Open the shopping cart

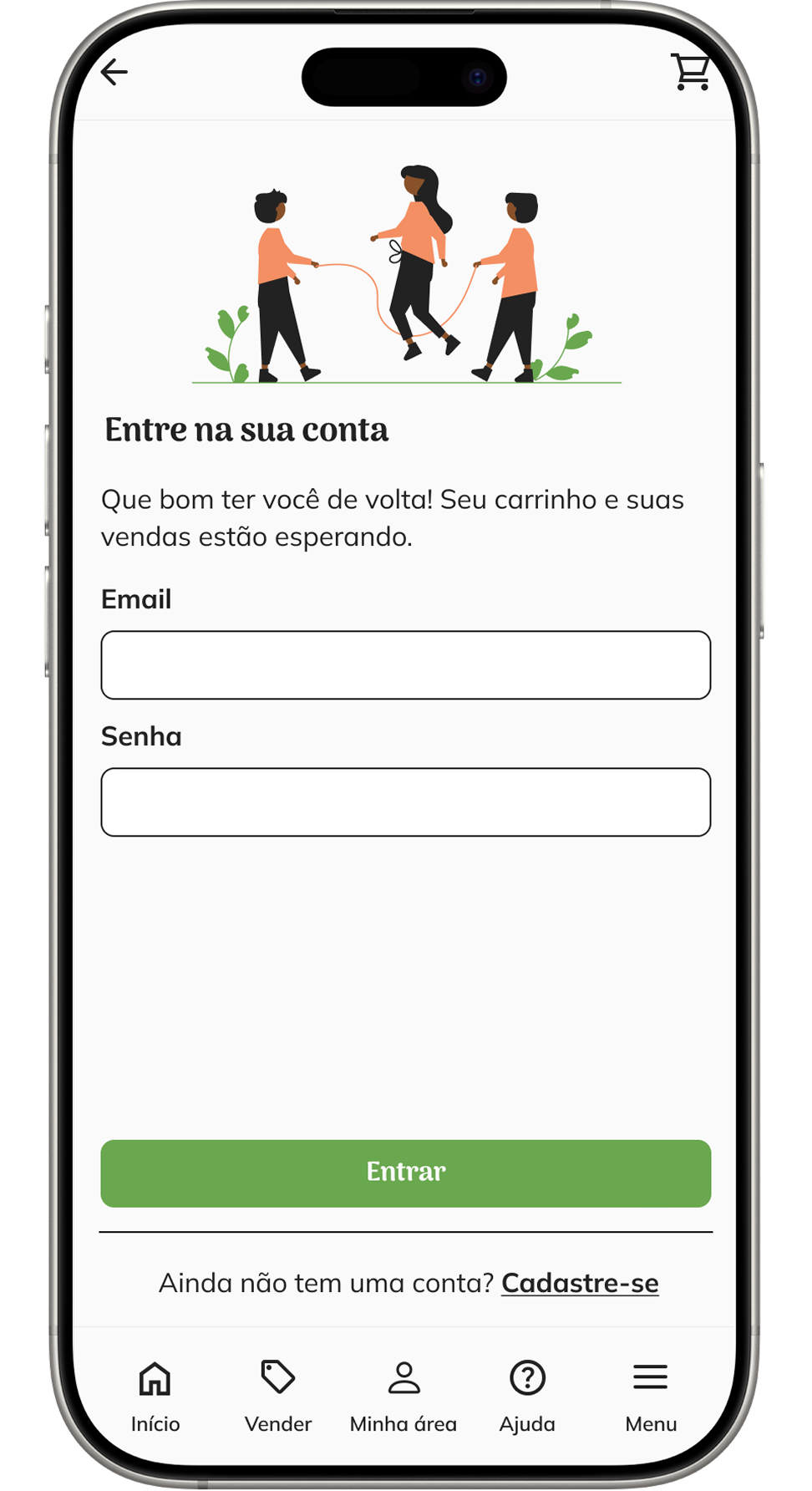691,72
